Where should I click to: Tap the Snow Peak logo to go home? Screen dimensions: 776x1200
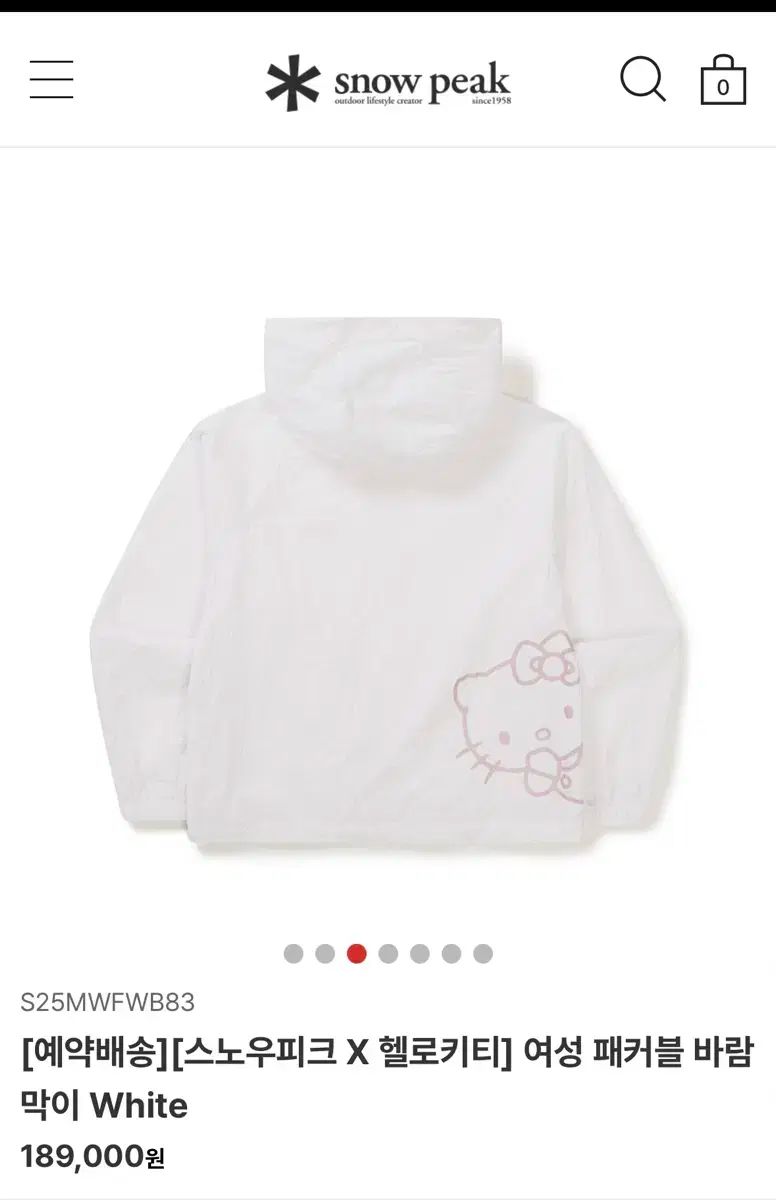(388, 83)
